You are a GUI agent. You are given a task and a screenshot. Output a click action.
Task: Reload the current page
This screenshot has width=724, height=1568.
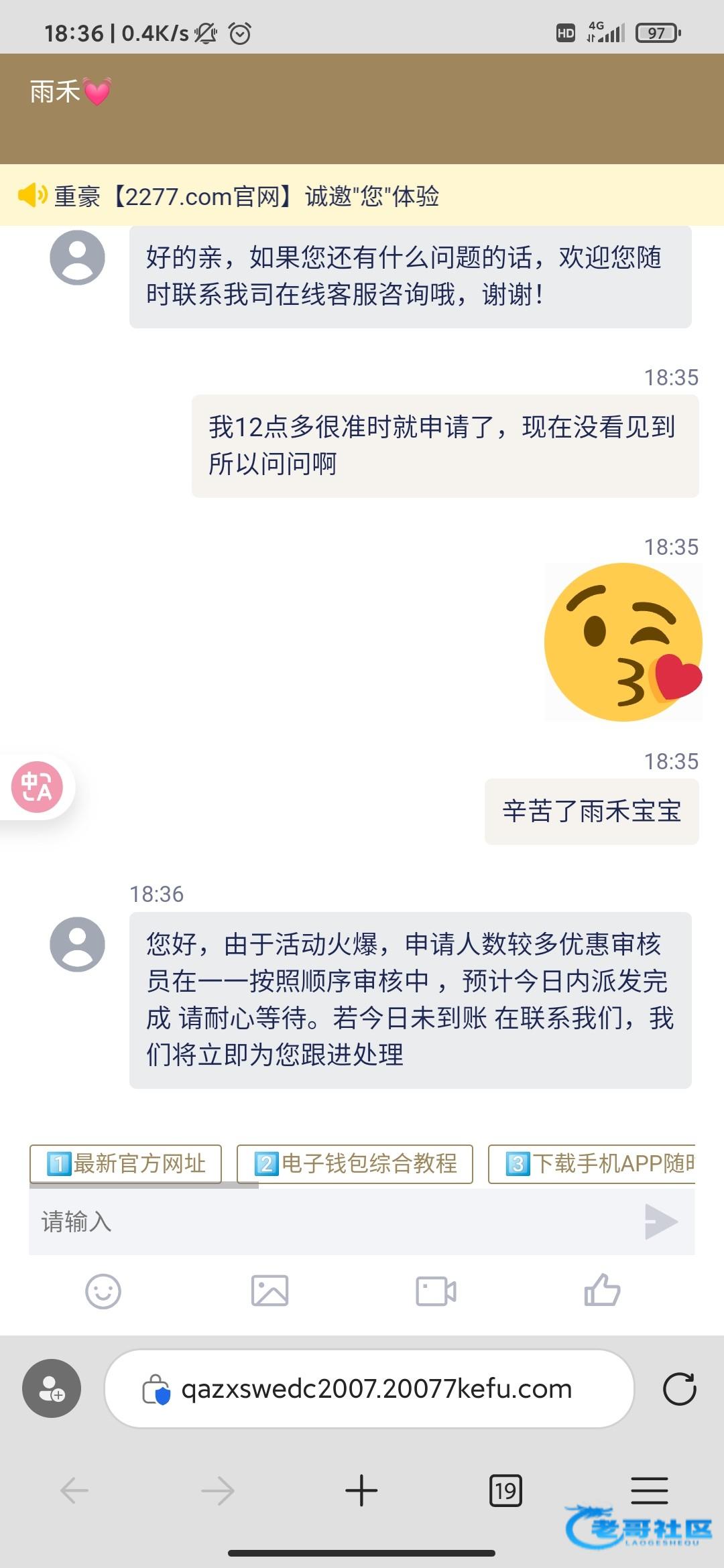679,1389
